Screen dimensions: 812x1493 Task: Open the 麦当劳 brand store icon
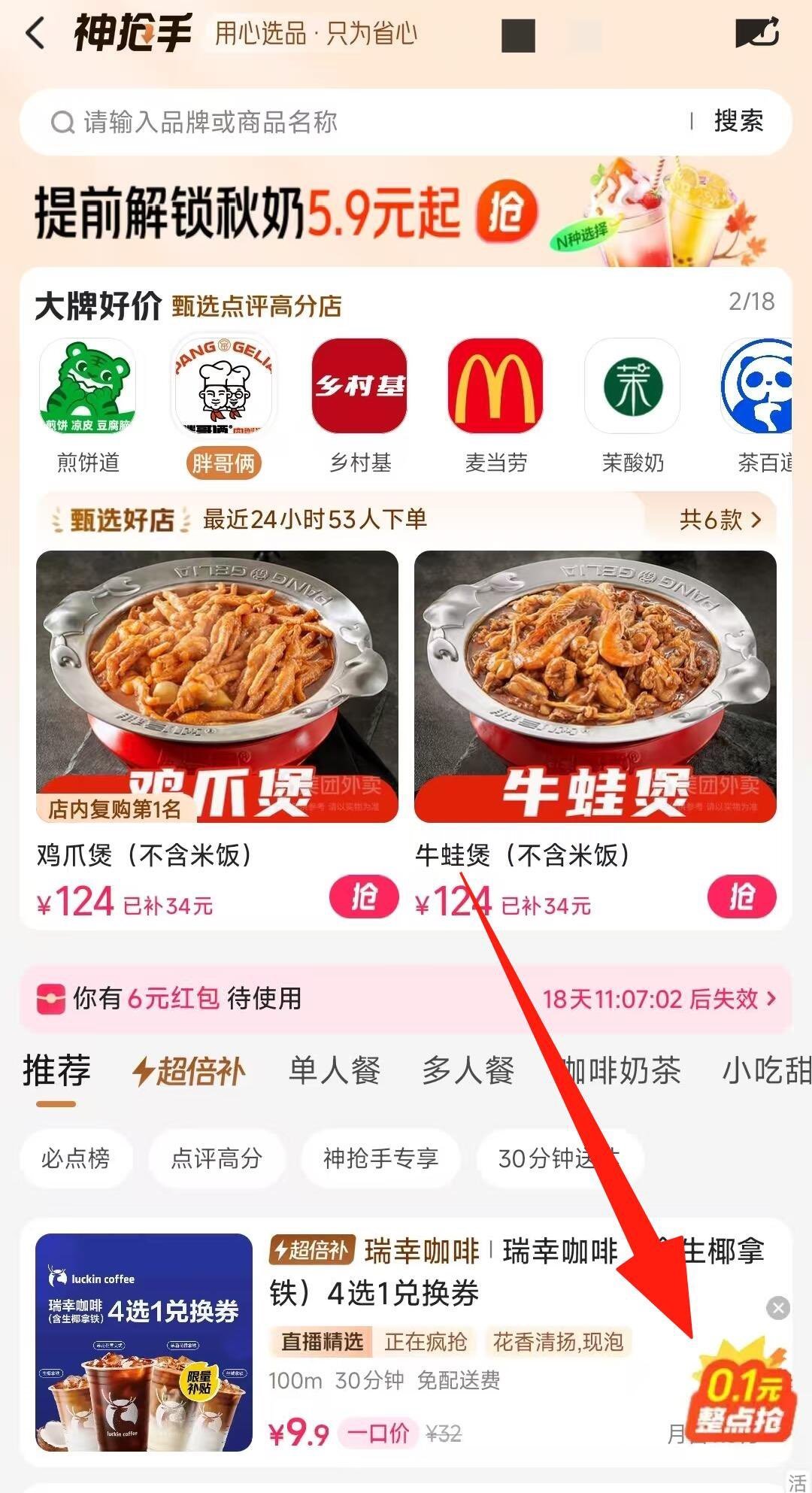pyautogui.click(x=497, y=388)
